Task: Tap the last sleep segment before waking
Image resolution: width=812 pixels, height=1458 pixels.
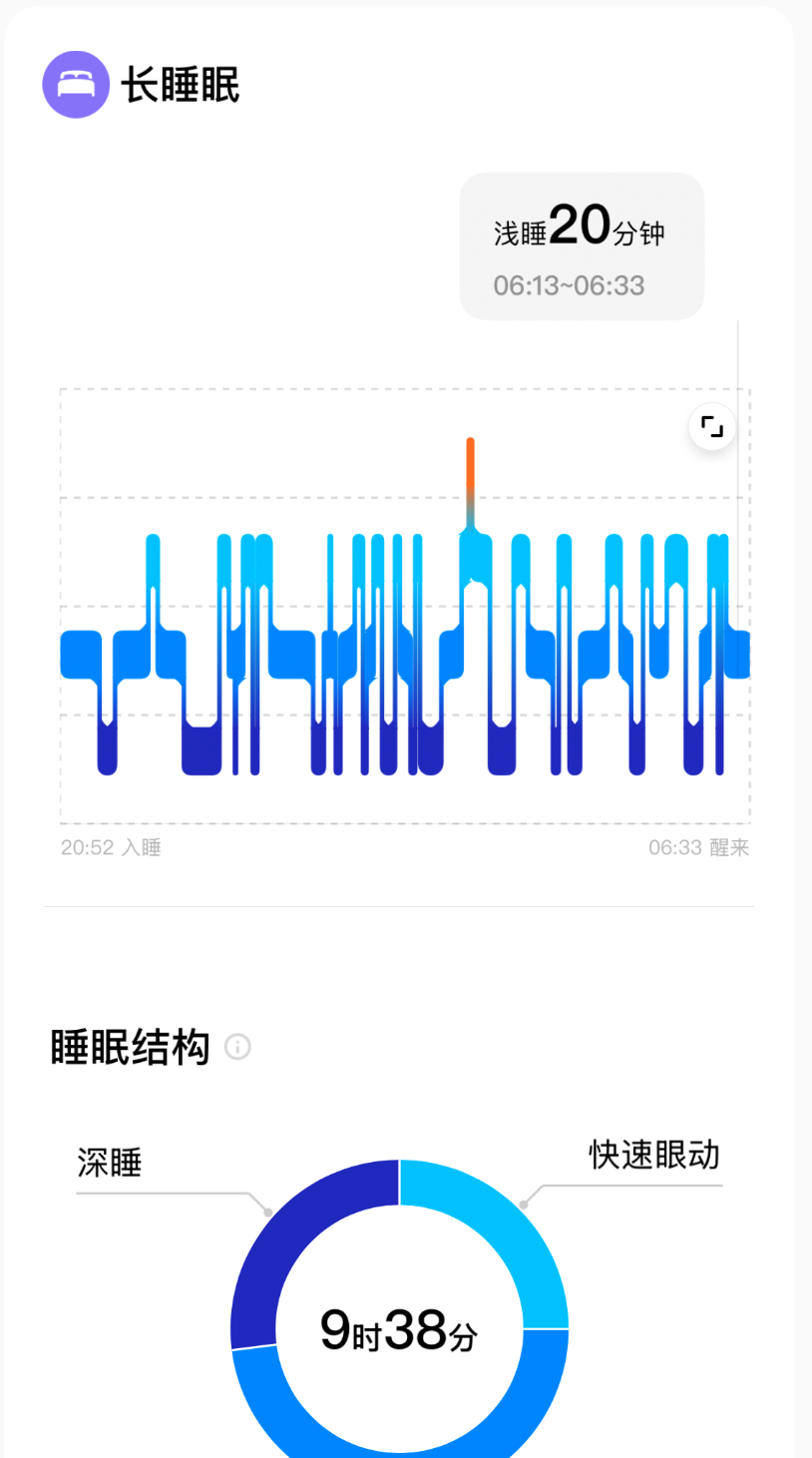Action: pyautogui.click(x=738, y=654)
